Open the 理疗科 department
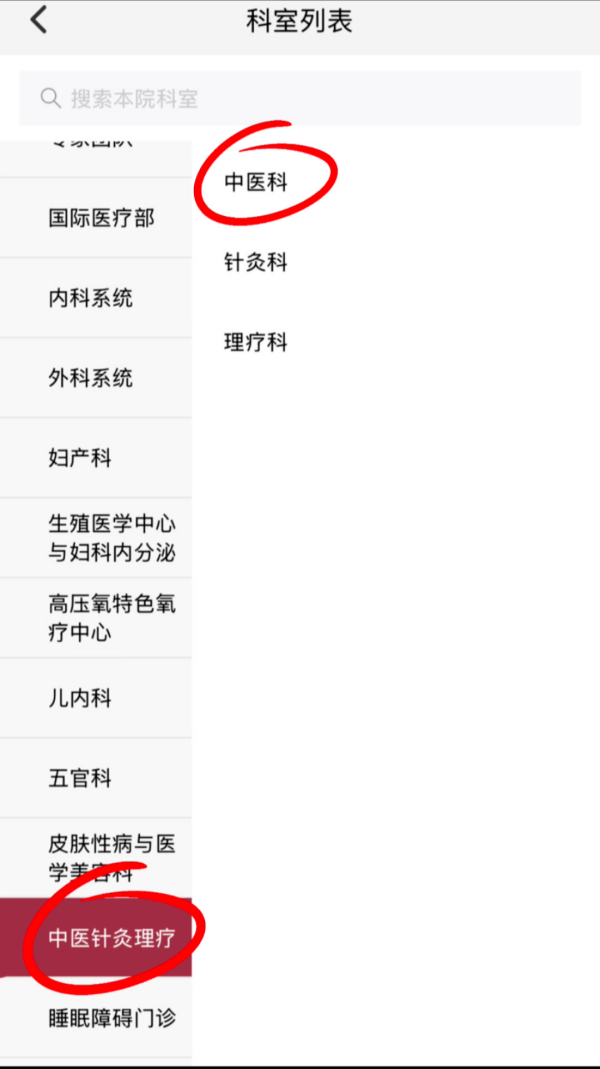 (256, 342)
